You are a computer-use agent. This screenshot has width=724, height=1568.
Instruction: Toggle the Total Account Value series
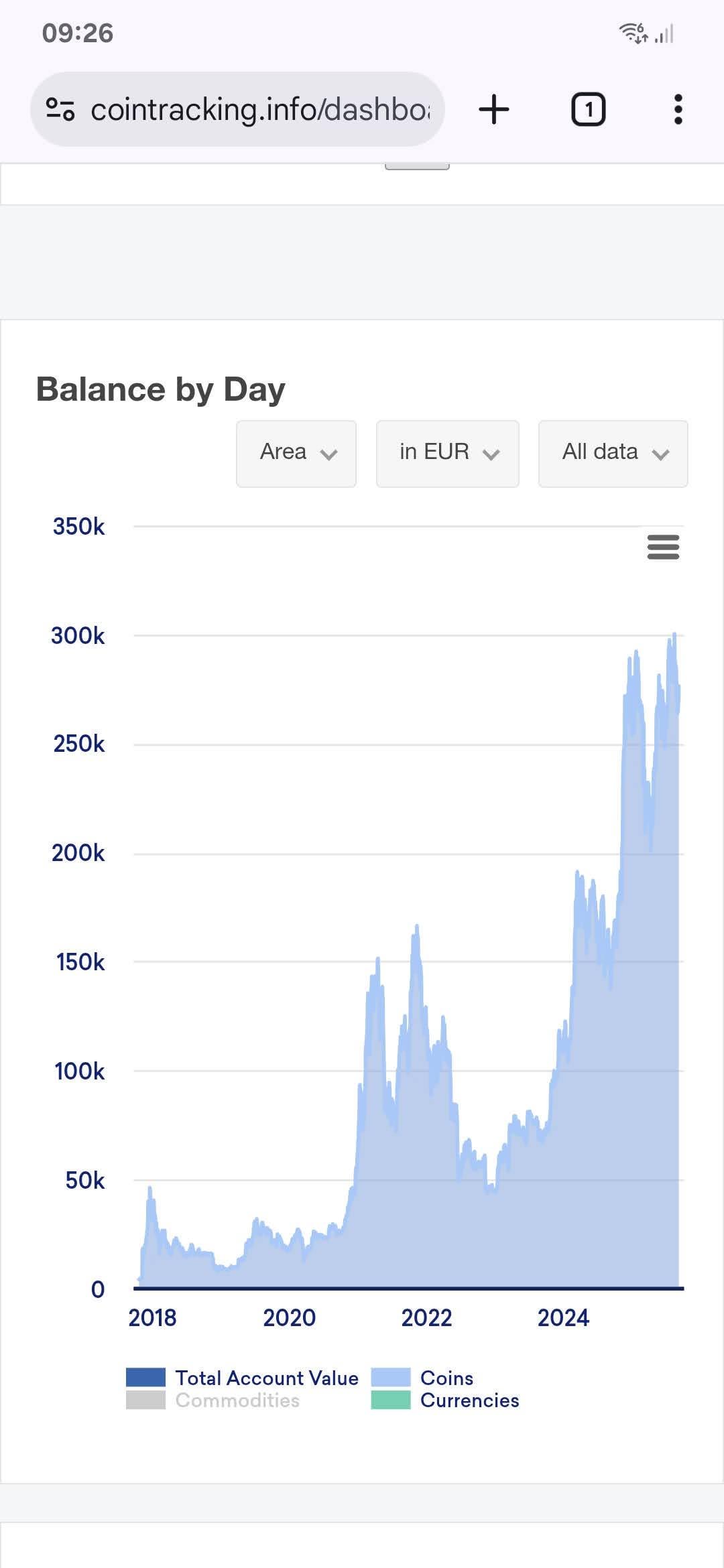tap(243, 1378)
